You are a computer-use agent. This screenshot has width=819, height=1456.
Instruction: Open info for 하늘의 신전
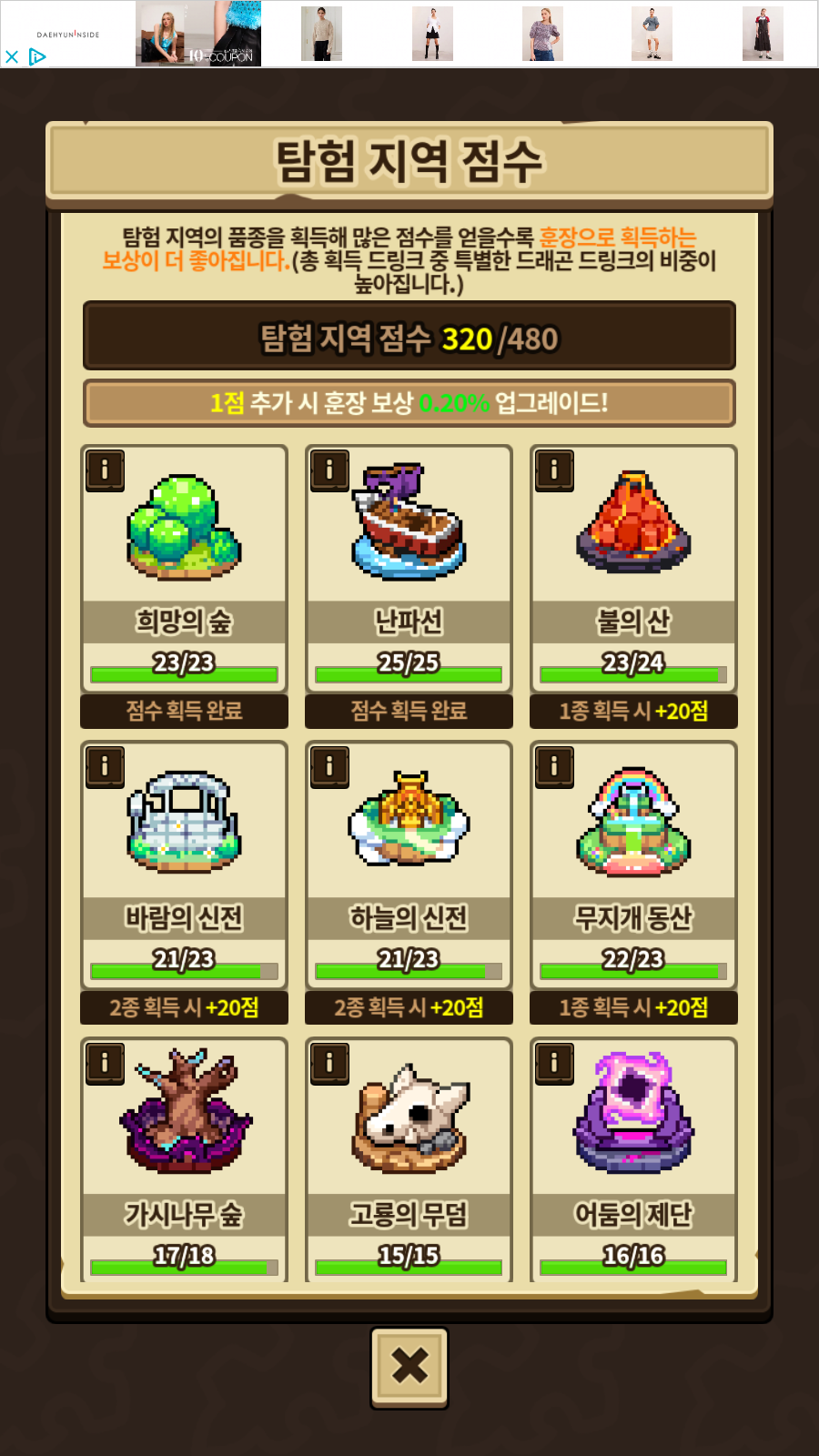[329, 767]
